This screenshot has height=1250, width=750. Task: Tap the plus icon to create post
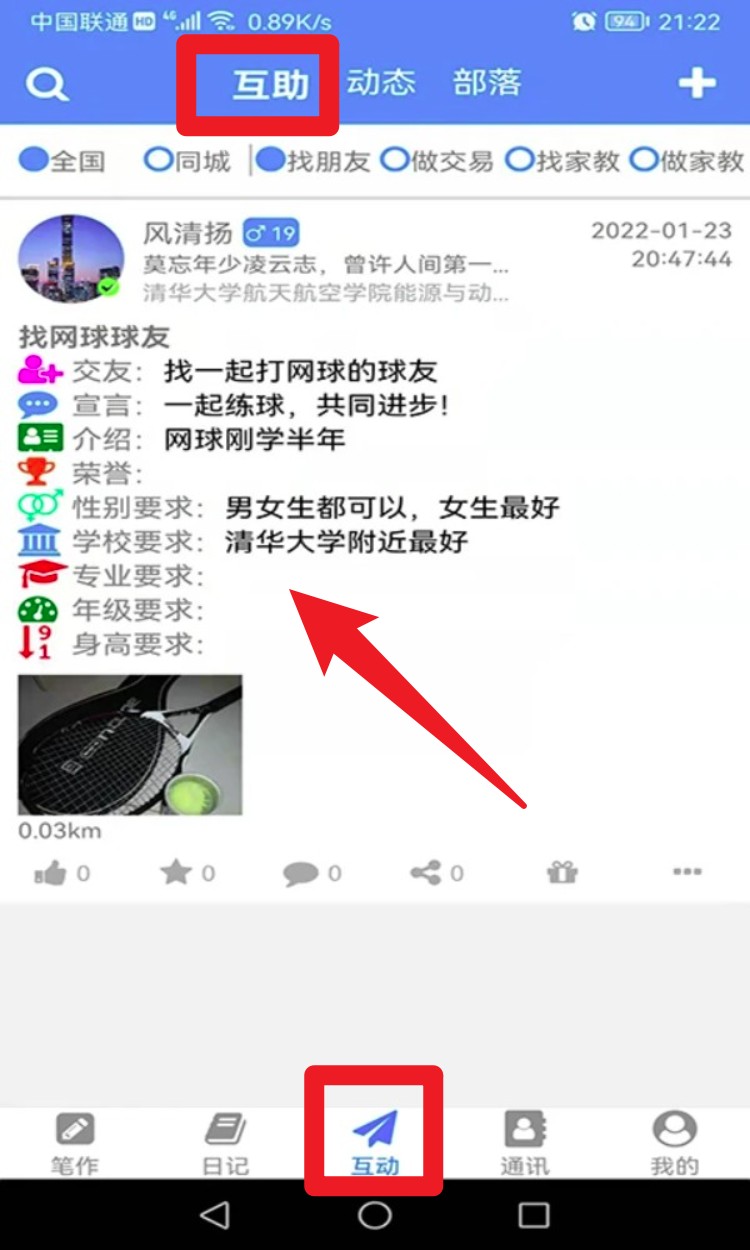(x=697, y=83)
